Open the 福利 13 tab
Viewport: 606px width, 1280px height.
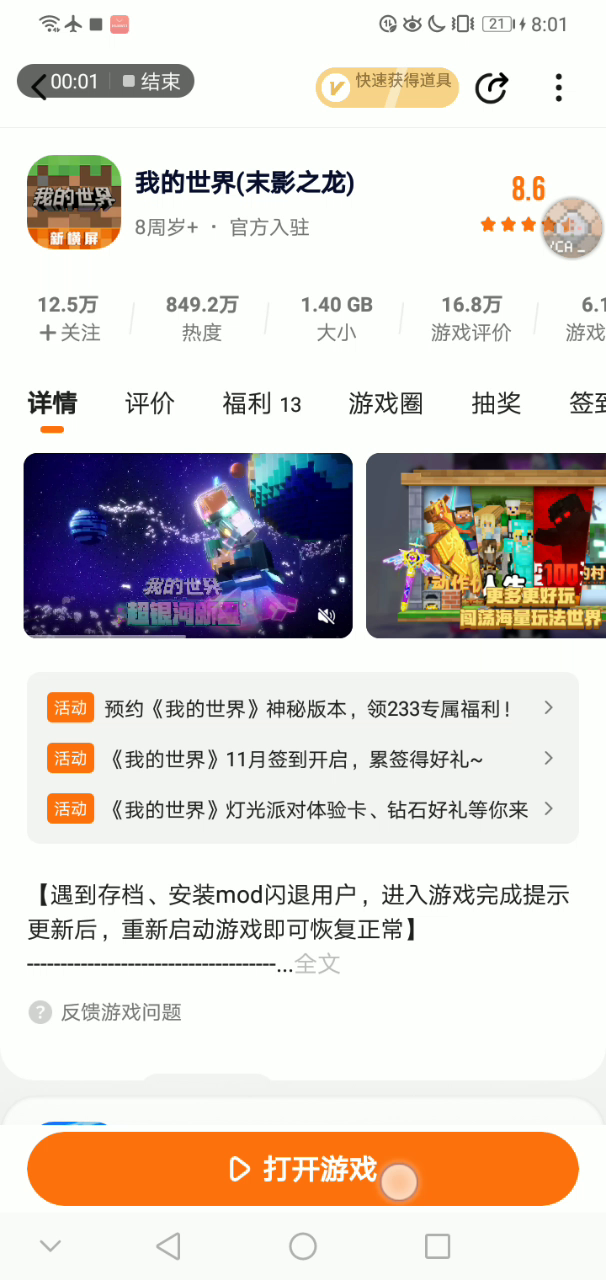pos(261,404)
